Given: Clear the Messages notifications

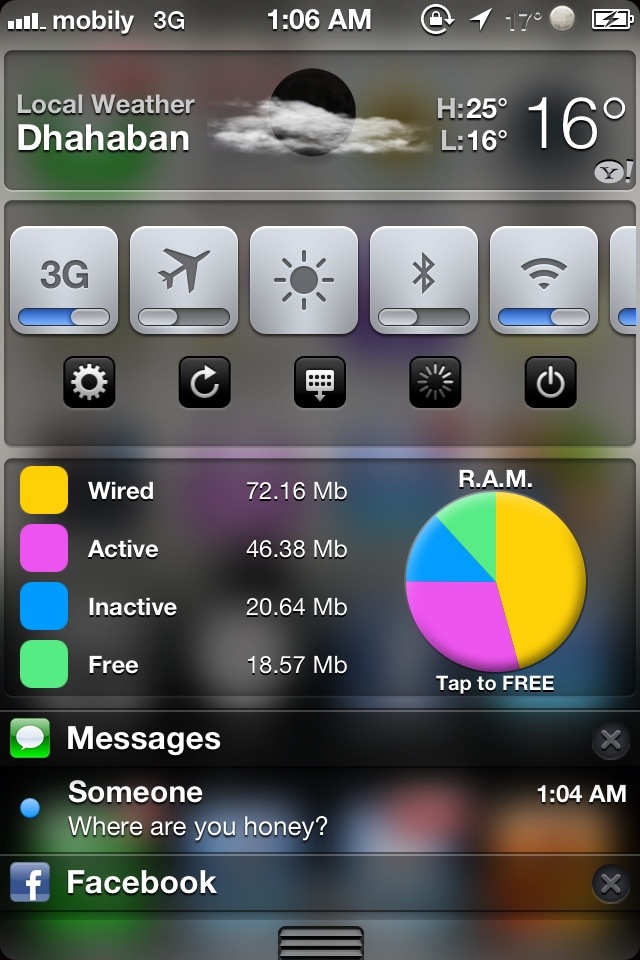Looking at the screenshot, I should [x=611, y=740].
